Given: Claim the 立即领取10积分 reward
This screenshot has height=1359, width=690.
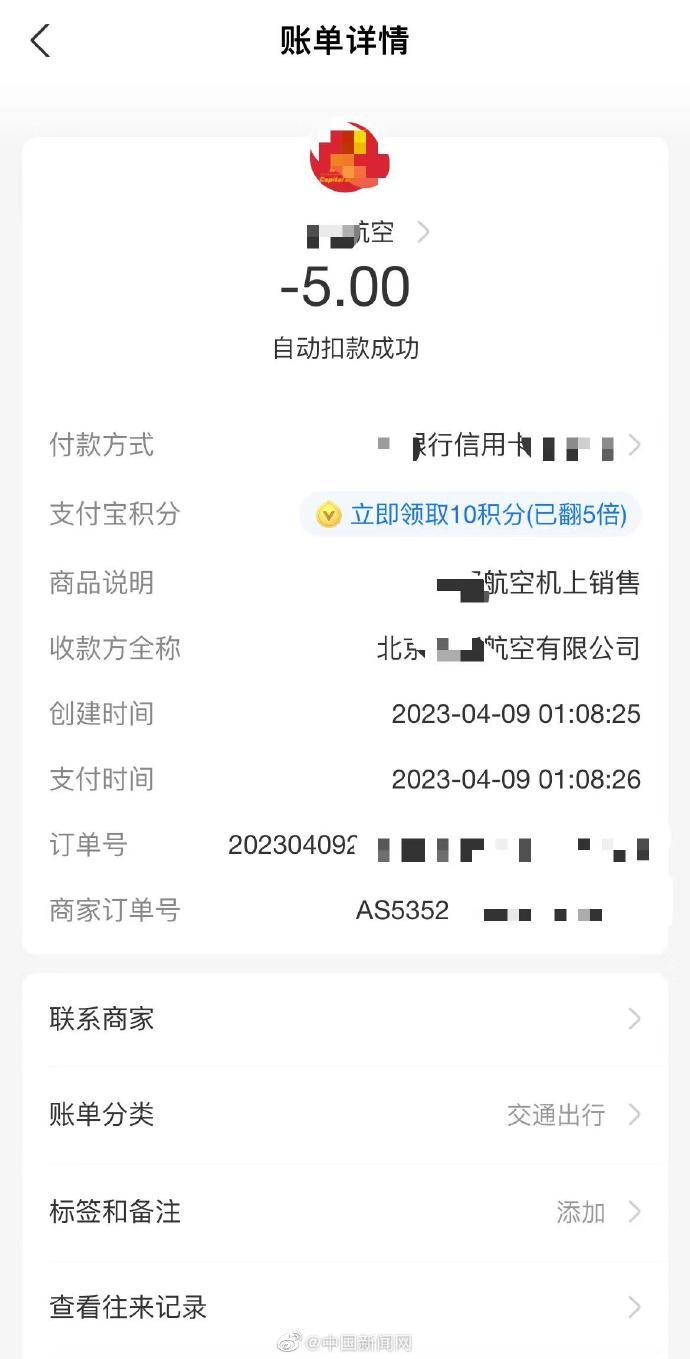Looking at the screenshot, I should (472, 515).
